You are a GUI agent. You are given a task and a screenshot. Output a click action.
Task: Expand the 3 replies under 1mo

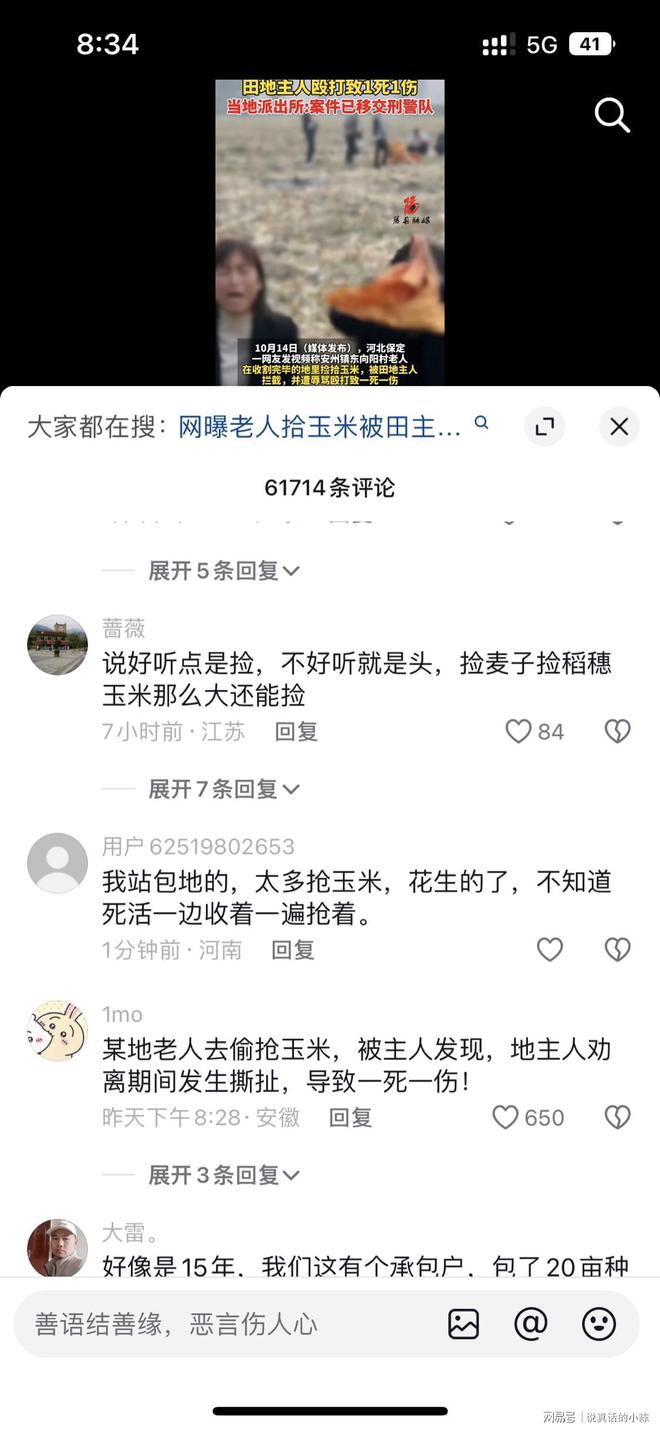(x=223, y=1175)
